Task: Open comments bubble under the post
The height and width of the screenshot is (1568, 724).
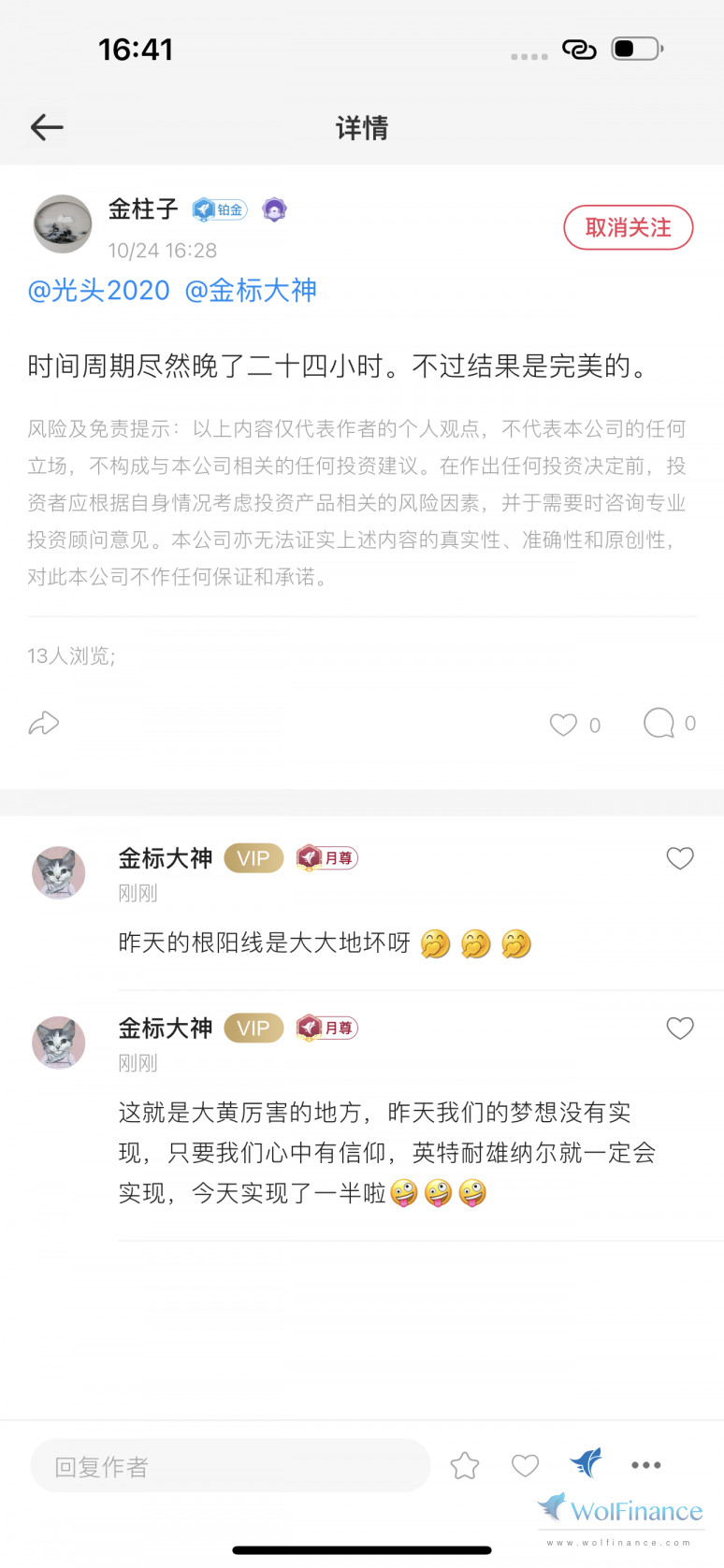Action: click(659, 723)
